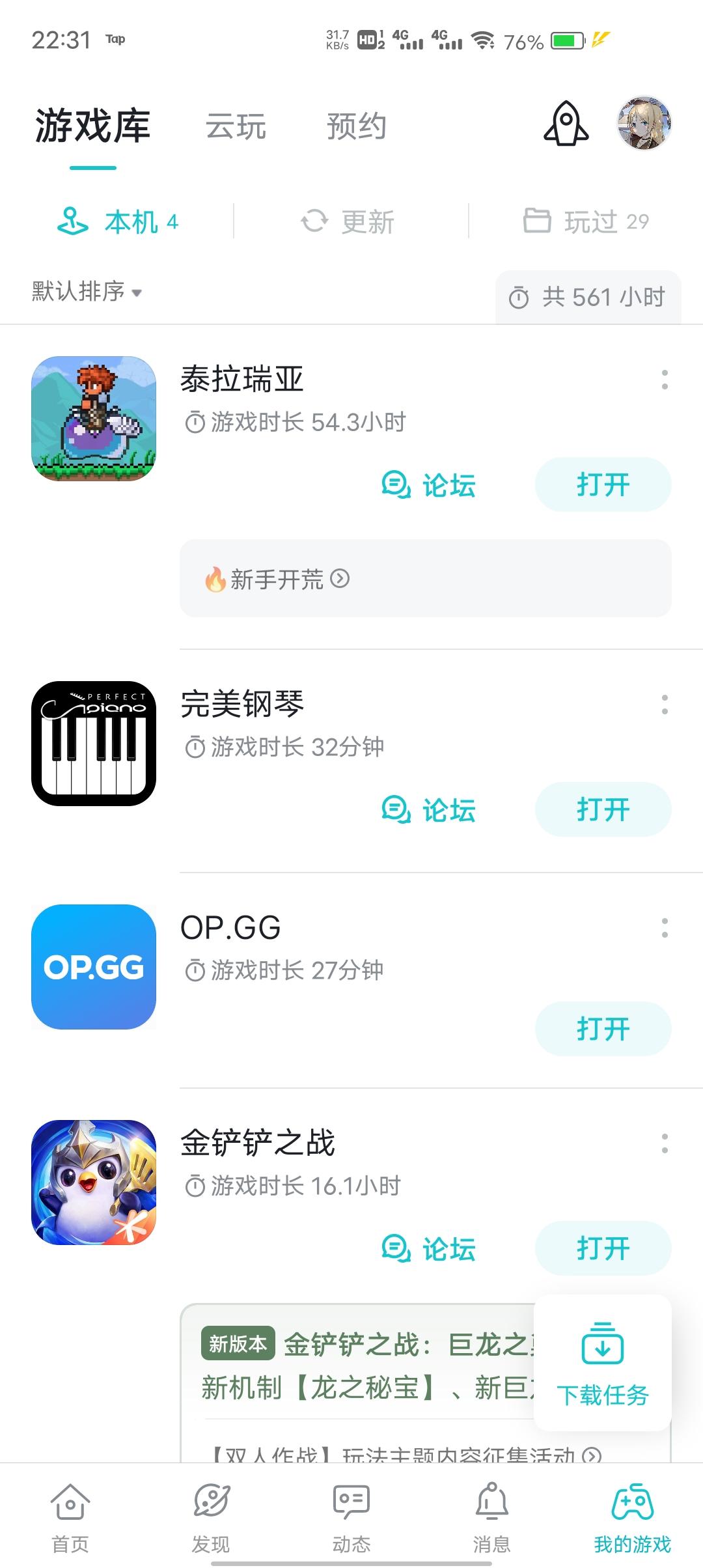
Task: Switch to the 消息 messages tab
Action: click(491, 1516)
